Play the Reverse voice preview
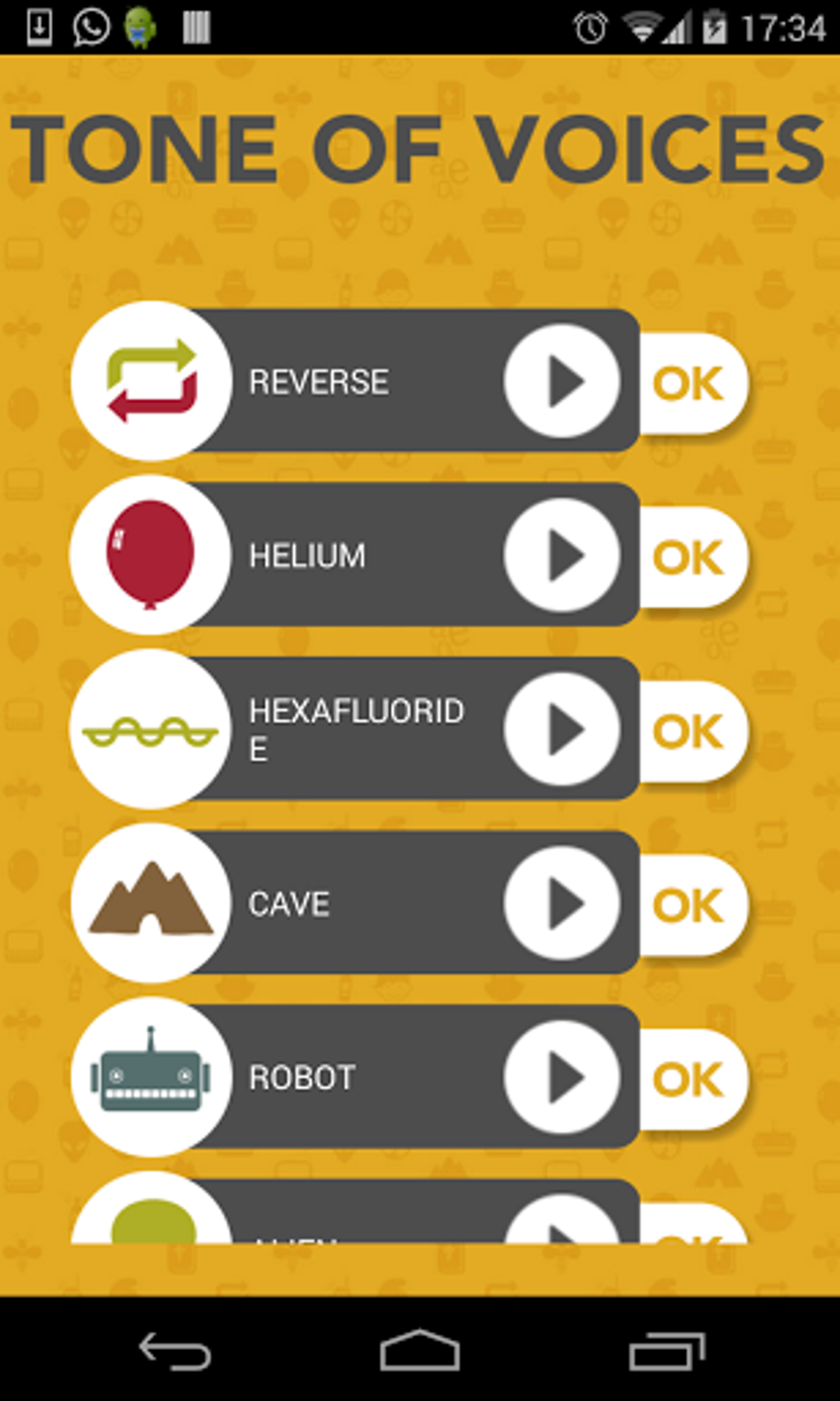This screenshot has height=1401, width=840. click(562, 381)
